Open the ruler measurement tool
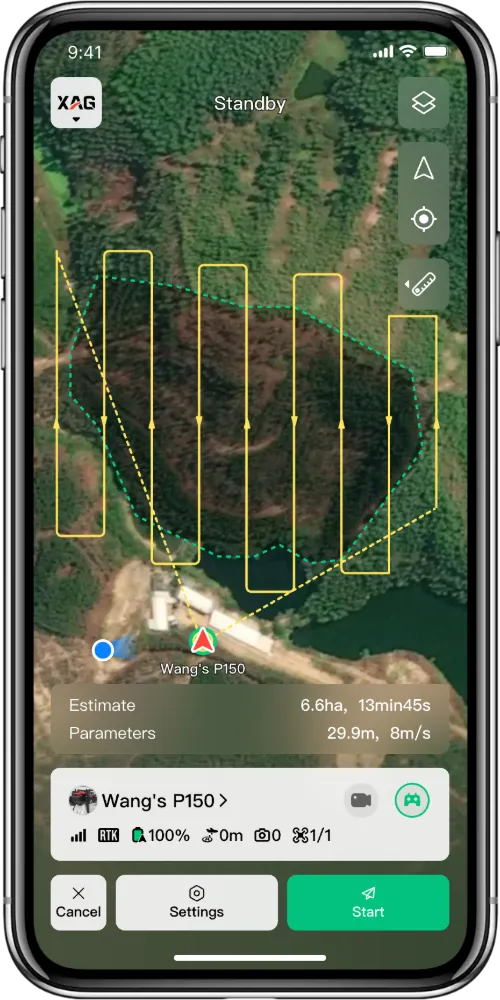The width and height of the screenshot is (500, 1000). coord(423,284)
